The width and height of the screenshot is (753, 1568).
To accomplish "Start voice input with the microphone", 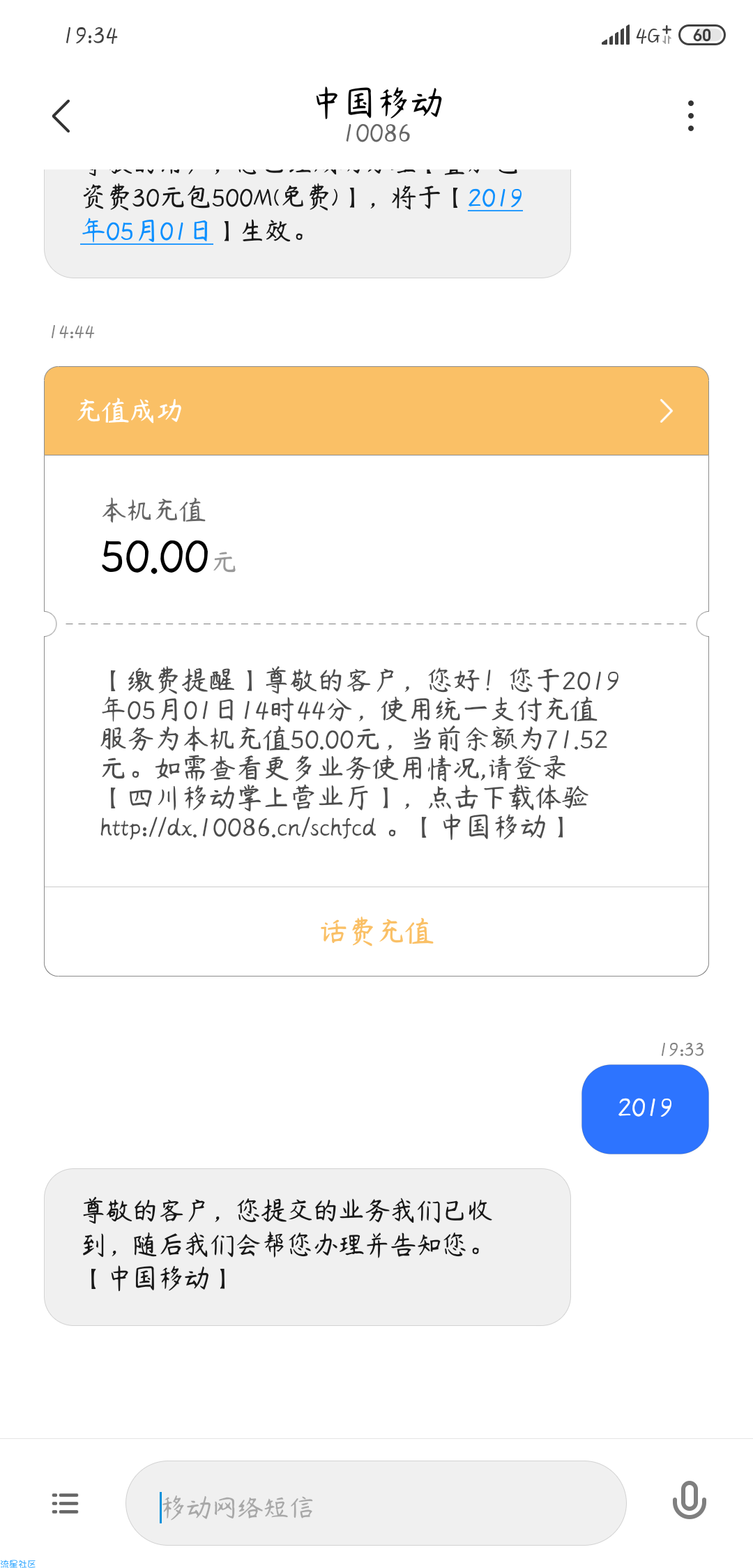I will pyautogui.click(x=689, y=1500).
